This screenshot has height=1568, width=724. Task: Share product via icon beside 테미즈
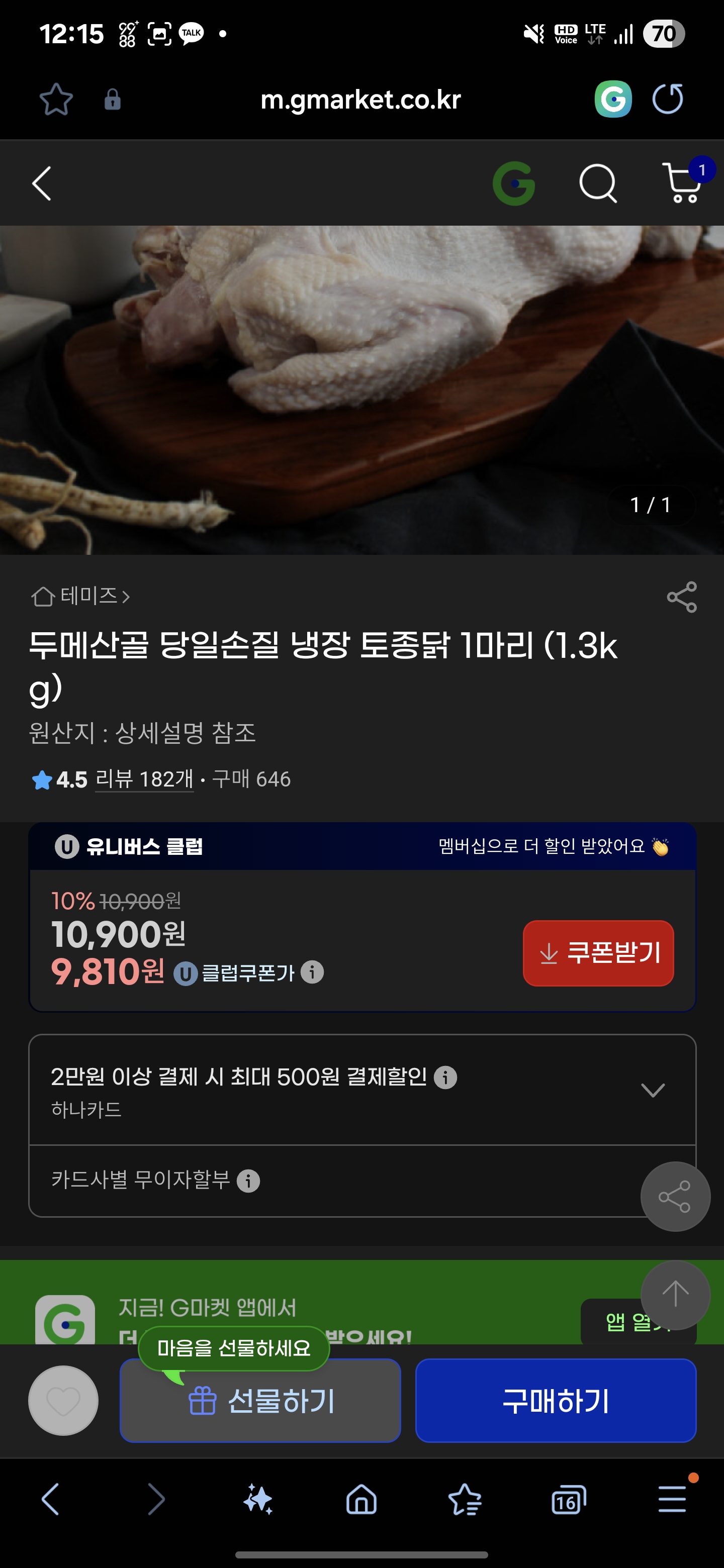tap(681, 597)
